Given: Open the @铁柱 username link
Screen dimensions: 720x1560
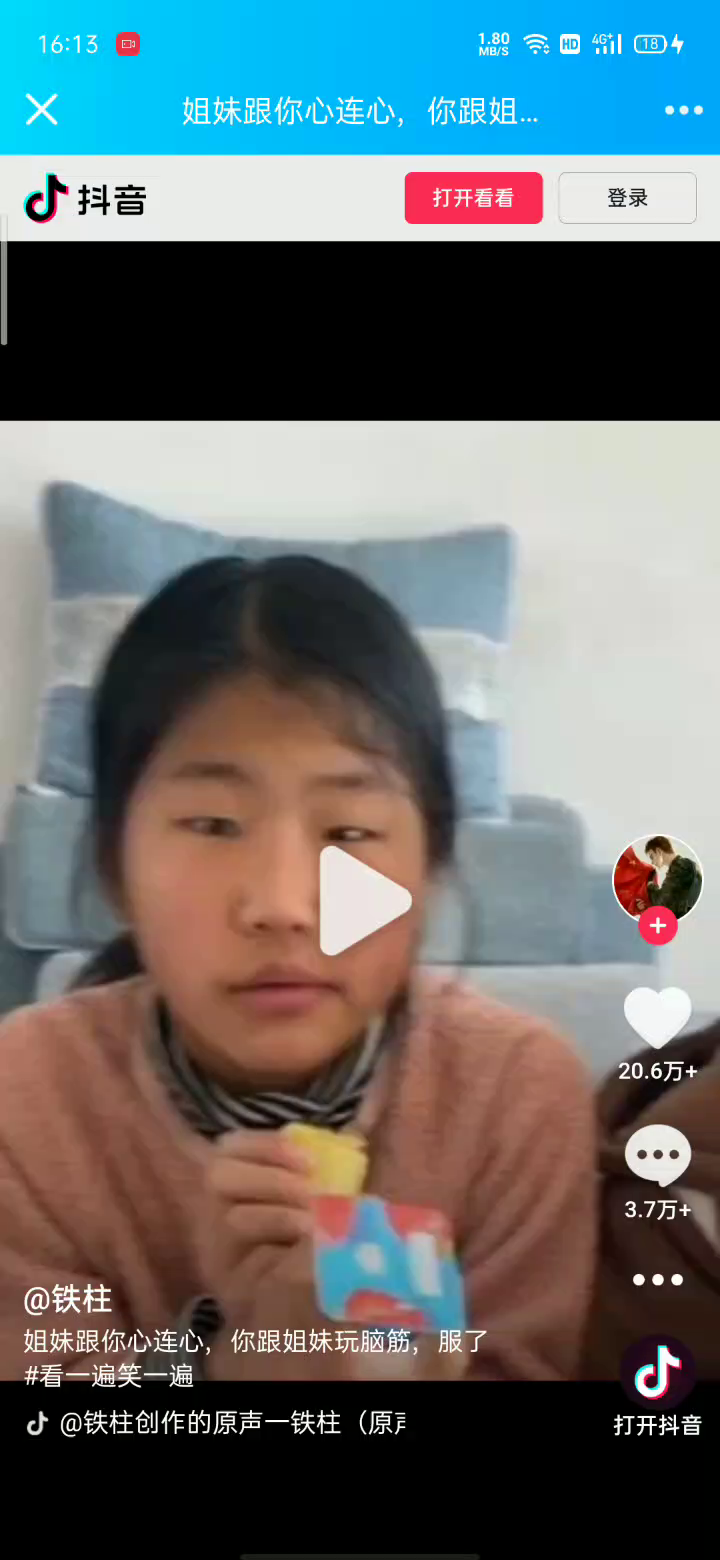Looking at the screenshot, I should click(x=68, y=1299).
